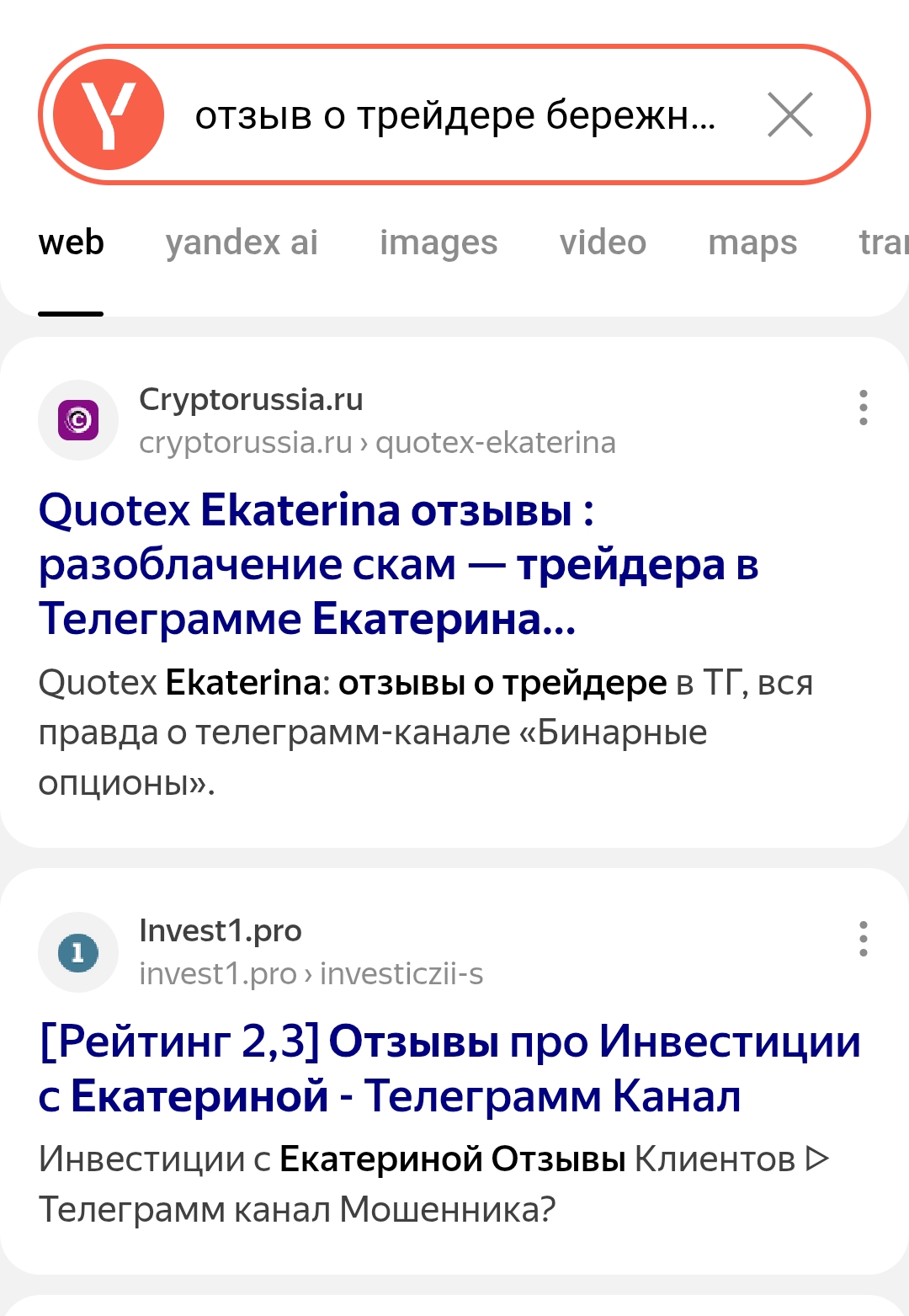Switch to the images tab
Viewport: 909px width, 1316px height.
[x=439, y=242]
